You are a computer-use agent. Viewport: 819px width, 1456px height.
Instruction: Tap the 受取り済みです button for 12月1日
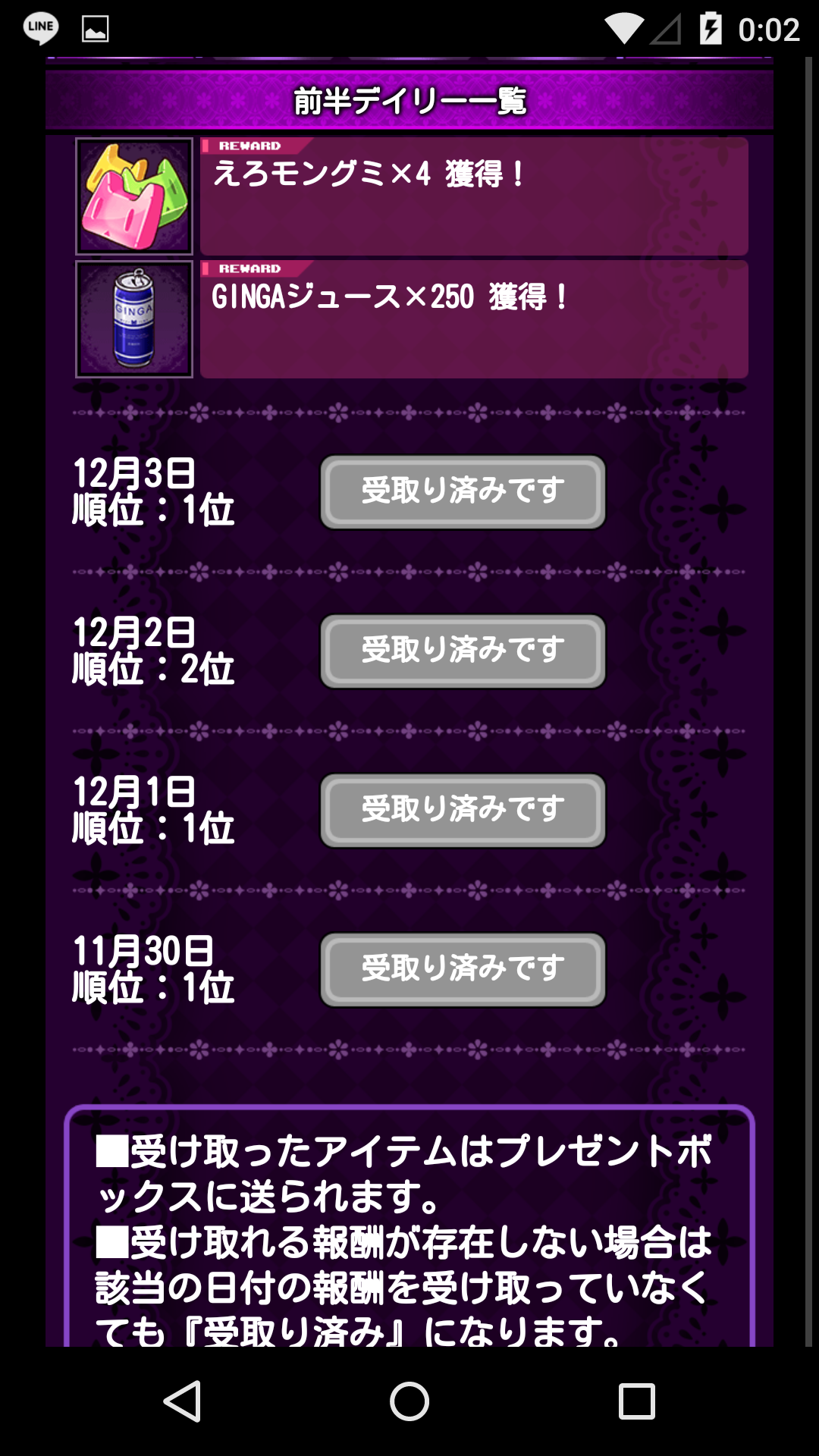[x=463, y=810]
